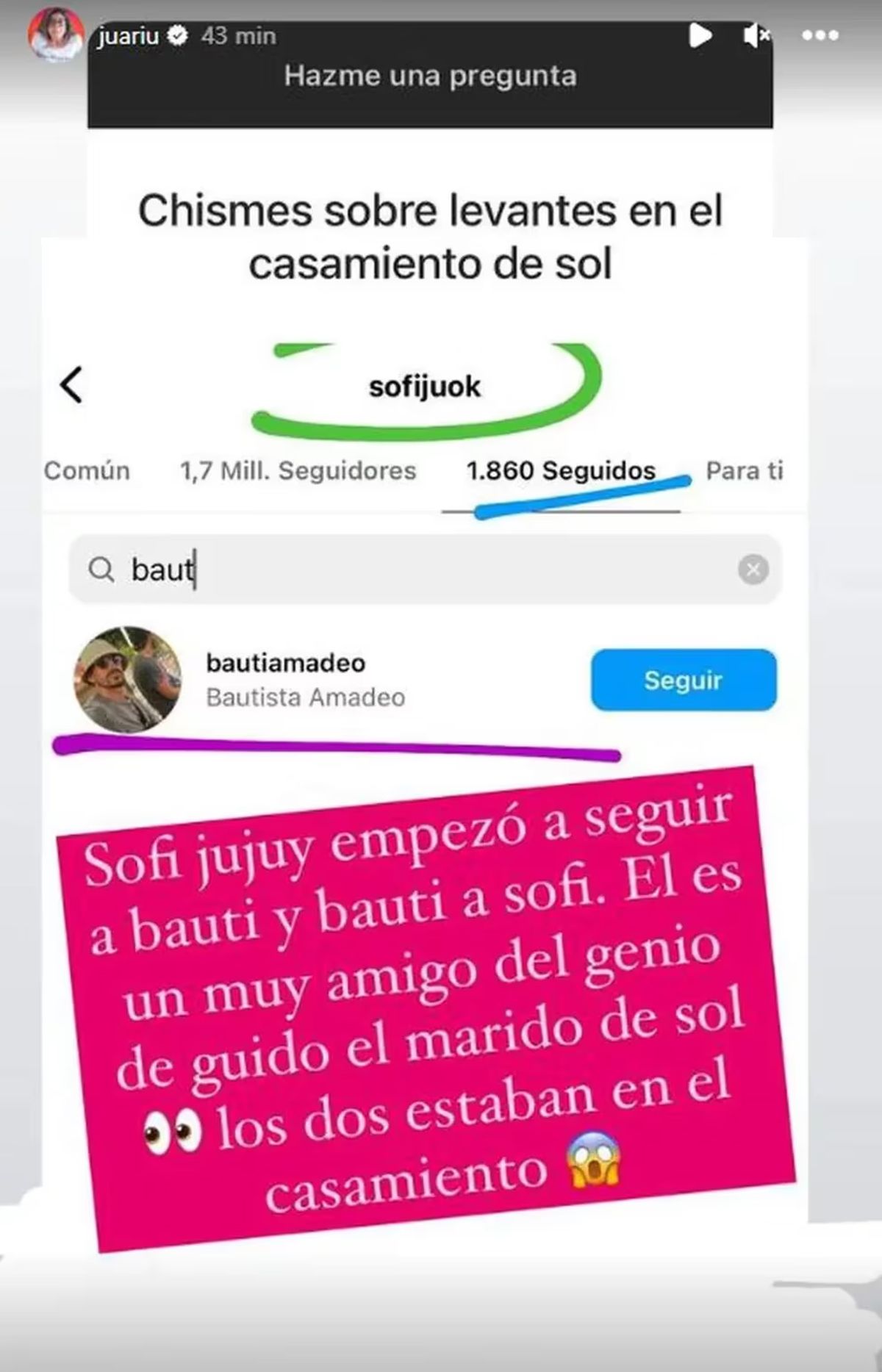Open juariu's profile from the avatar
Viewport: 882px width, 1372px height.
[x=54, y=34]
